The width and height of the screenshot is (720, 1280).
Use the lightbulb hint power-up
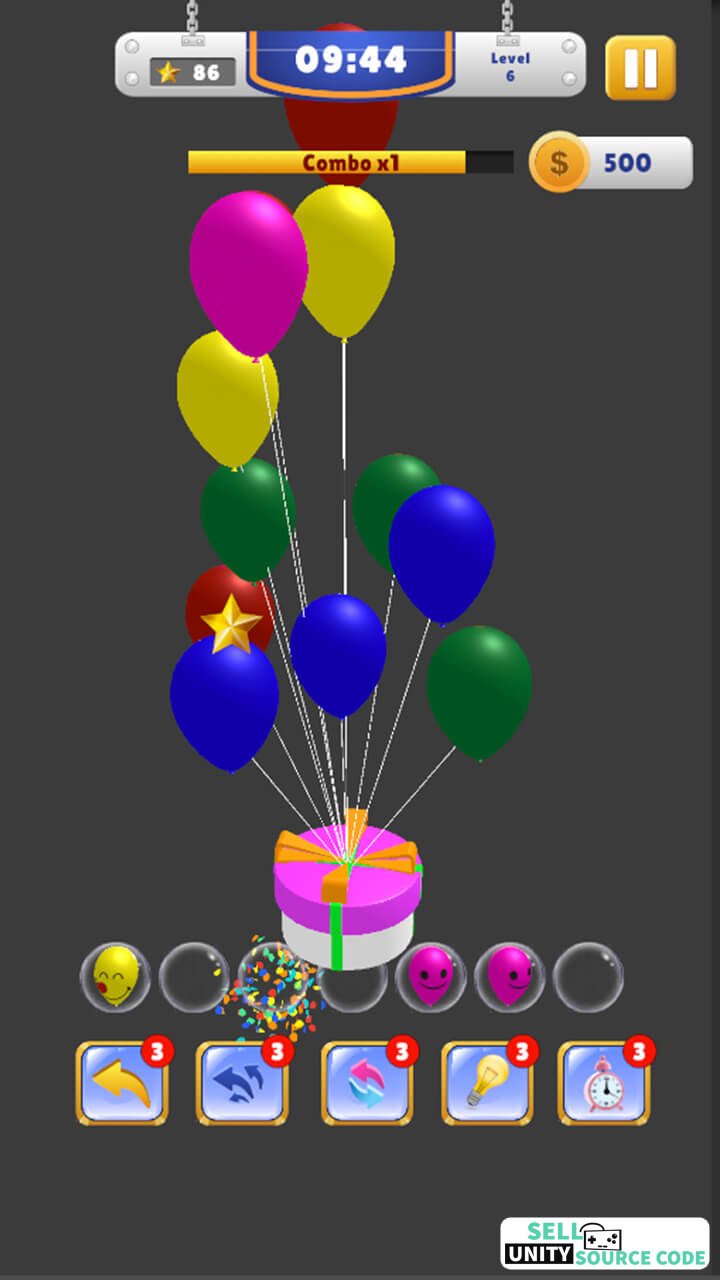487,1083
